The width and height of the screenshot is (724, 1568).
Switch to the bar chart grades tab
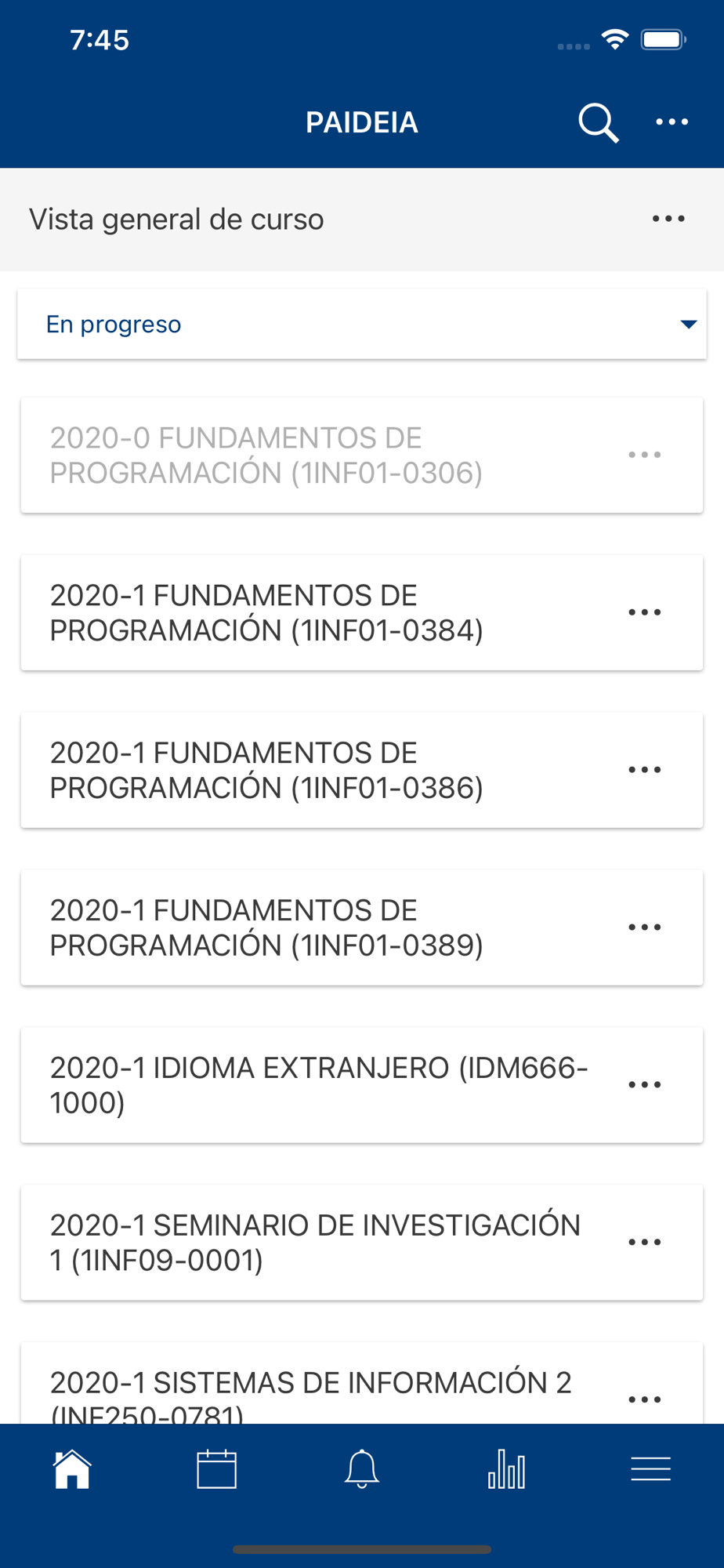click(506, 1468)
